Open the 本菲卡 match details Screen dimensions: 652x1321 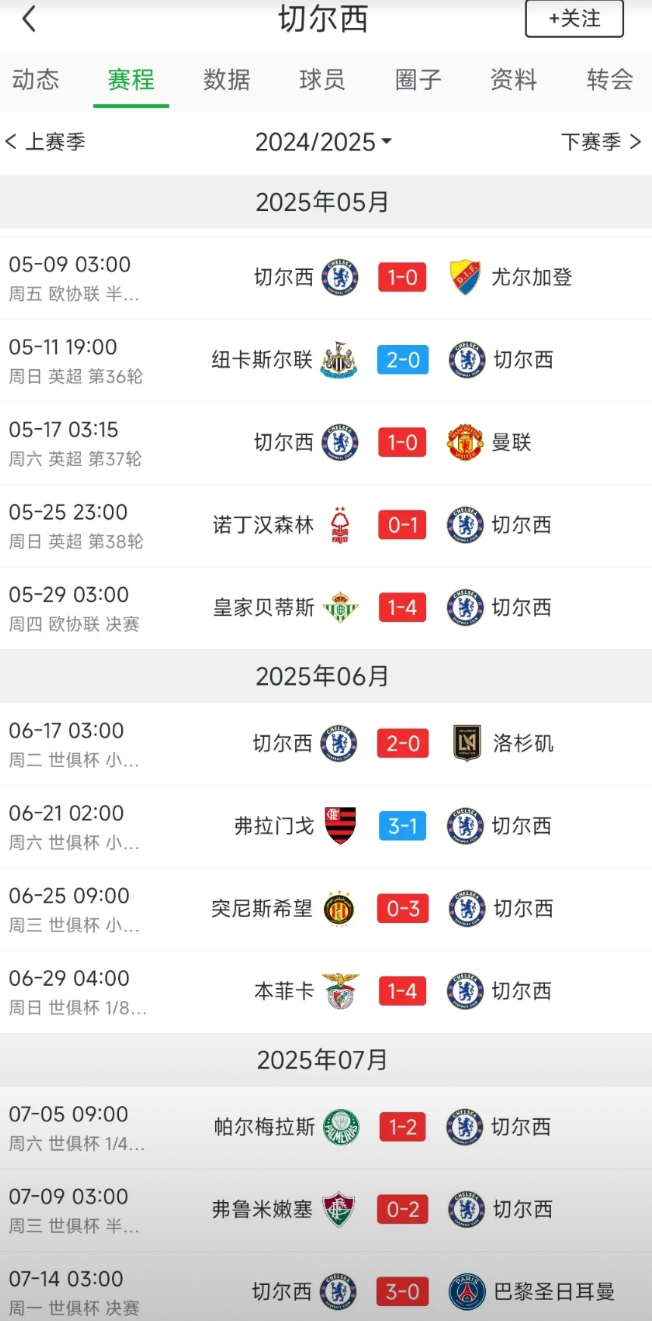326,991
